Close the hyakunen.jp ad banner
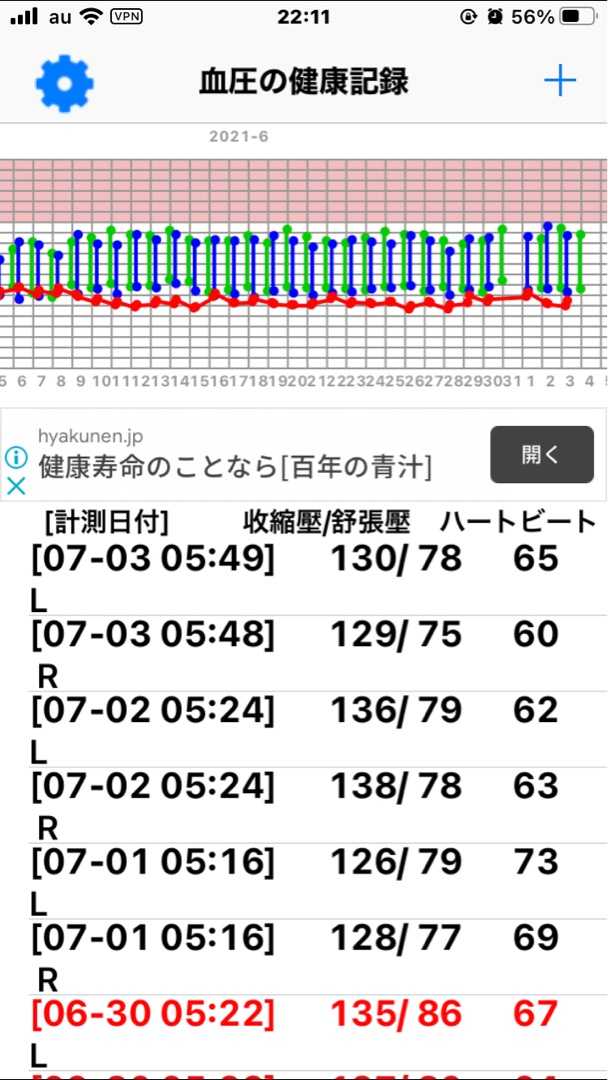The width and height of the screenshot is (608, 1080). tap(16, 486)
